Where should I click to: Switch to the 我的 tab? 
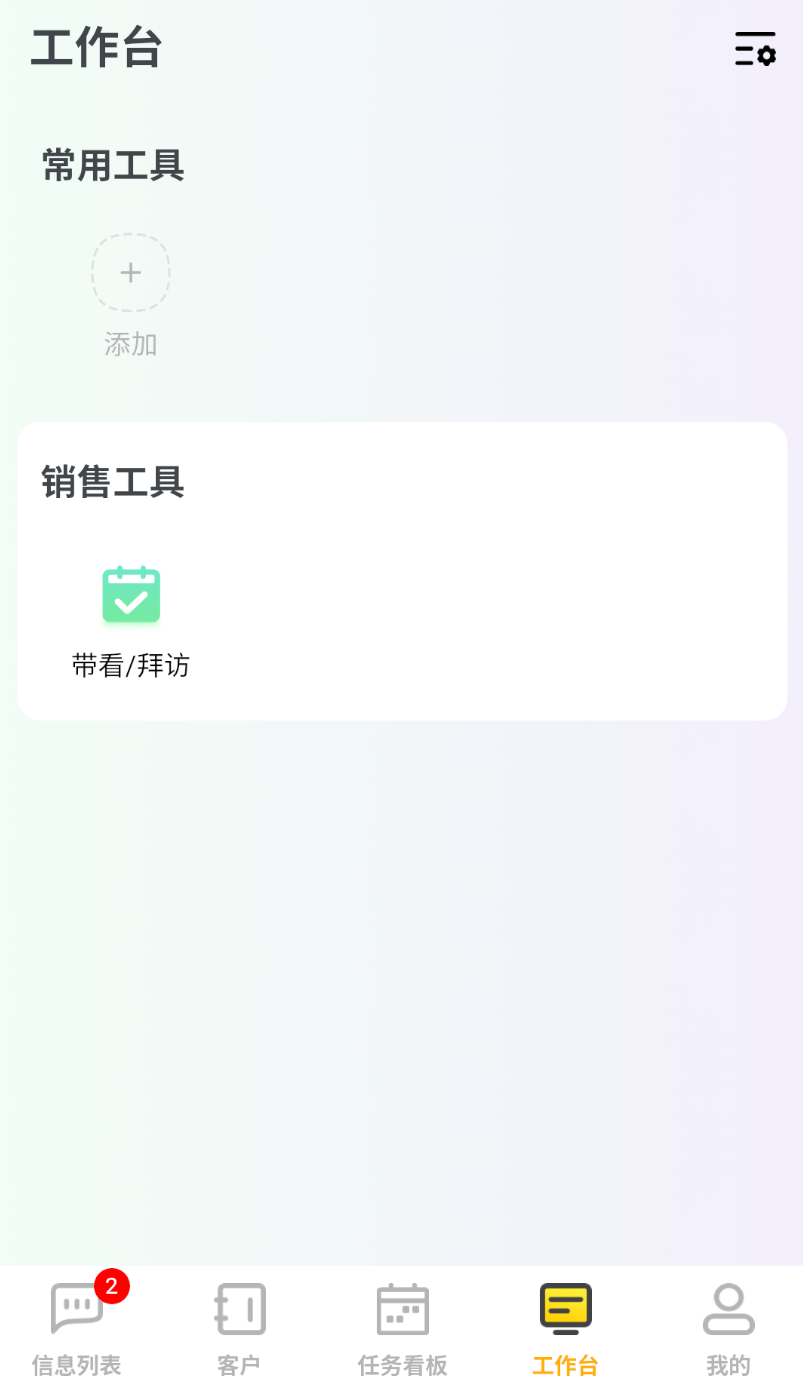pyautogui.click(x=727, y=1325)
